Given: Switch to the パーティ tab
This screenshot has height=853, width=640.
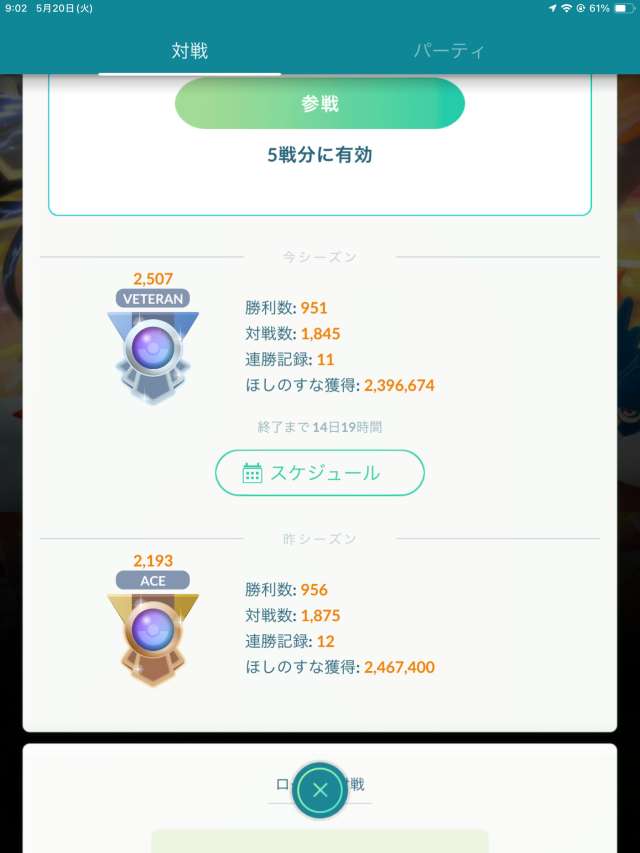Looking at the screenshot, I should [x=449, y=51].
